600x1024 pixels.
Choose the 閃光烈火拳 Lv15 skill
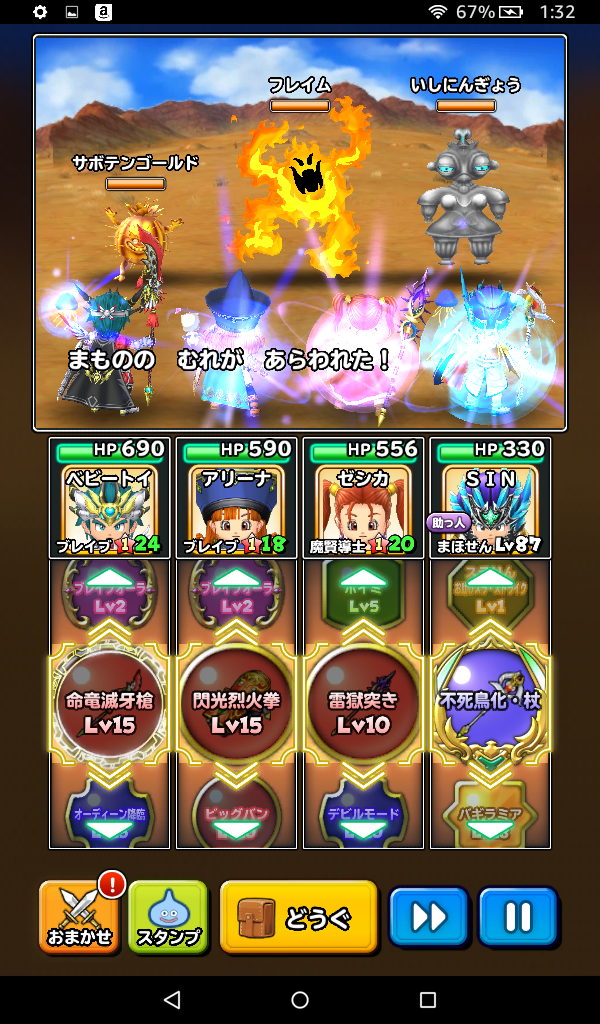(x=236, y=702)
